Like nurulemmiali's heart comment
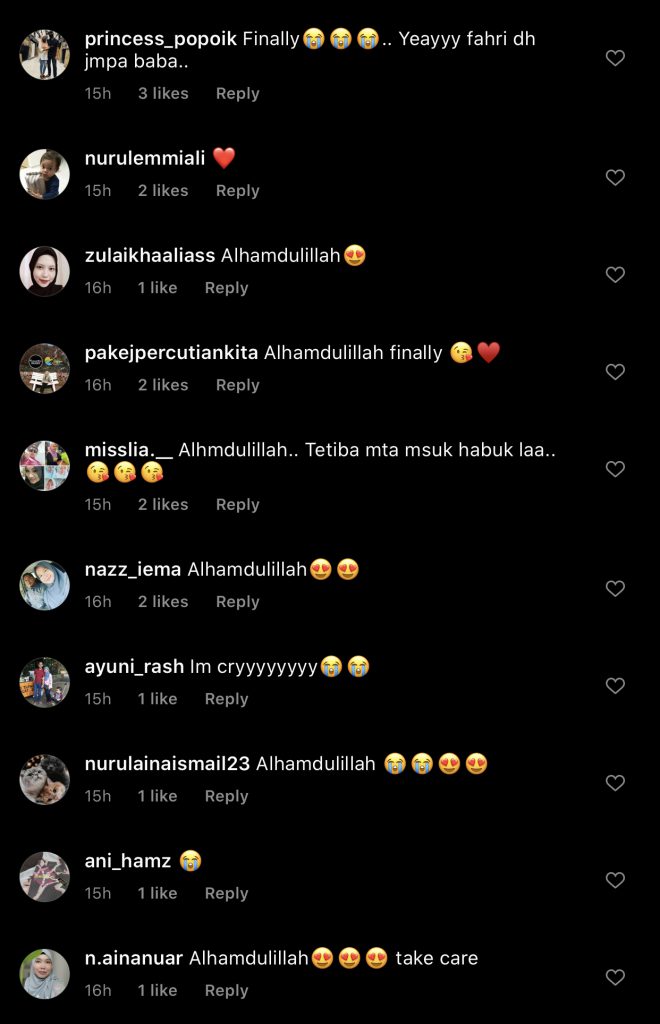The height and width of the screenshot is (1024, 660). (x=615, y=177)
